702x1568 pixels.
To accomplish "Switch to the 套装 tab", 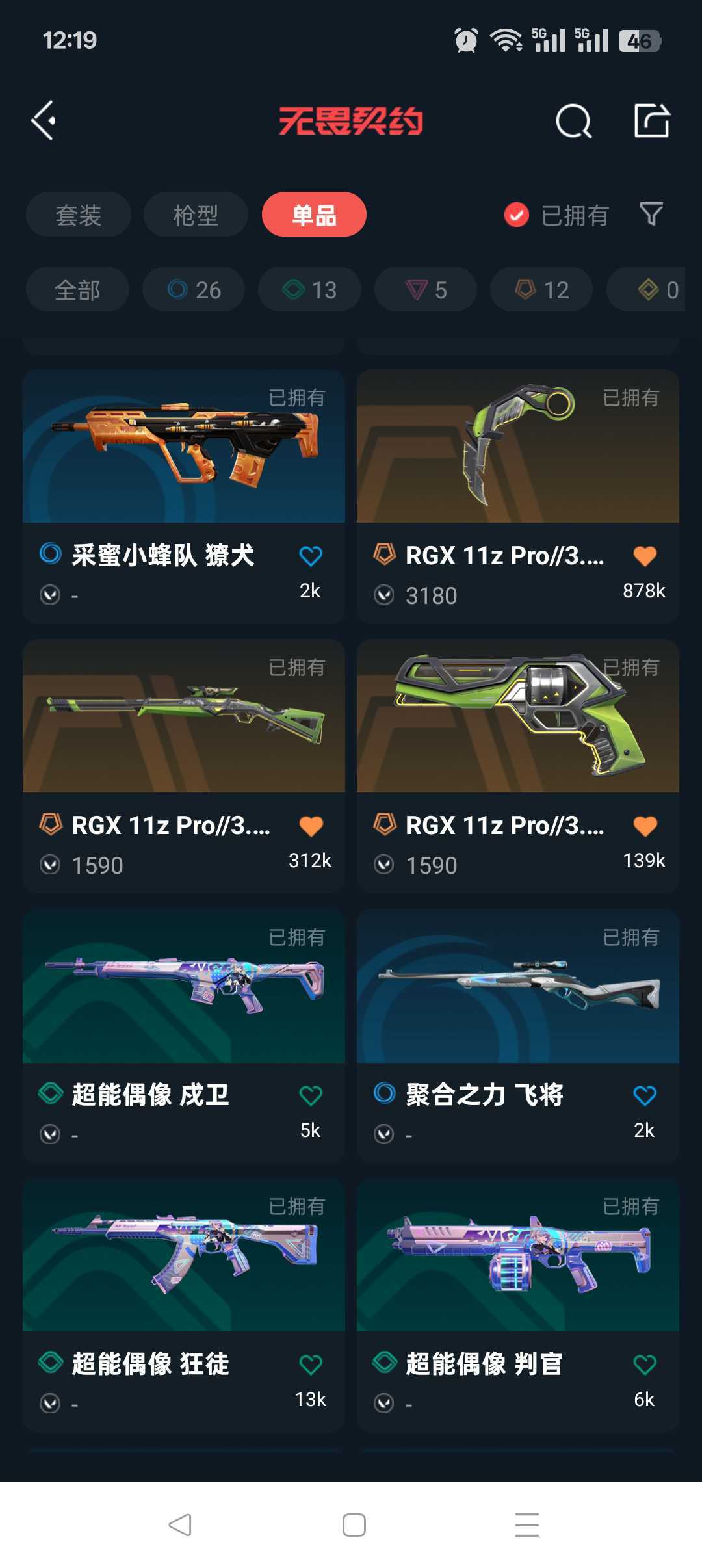I will (79, 215).
